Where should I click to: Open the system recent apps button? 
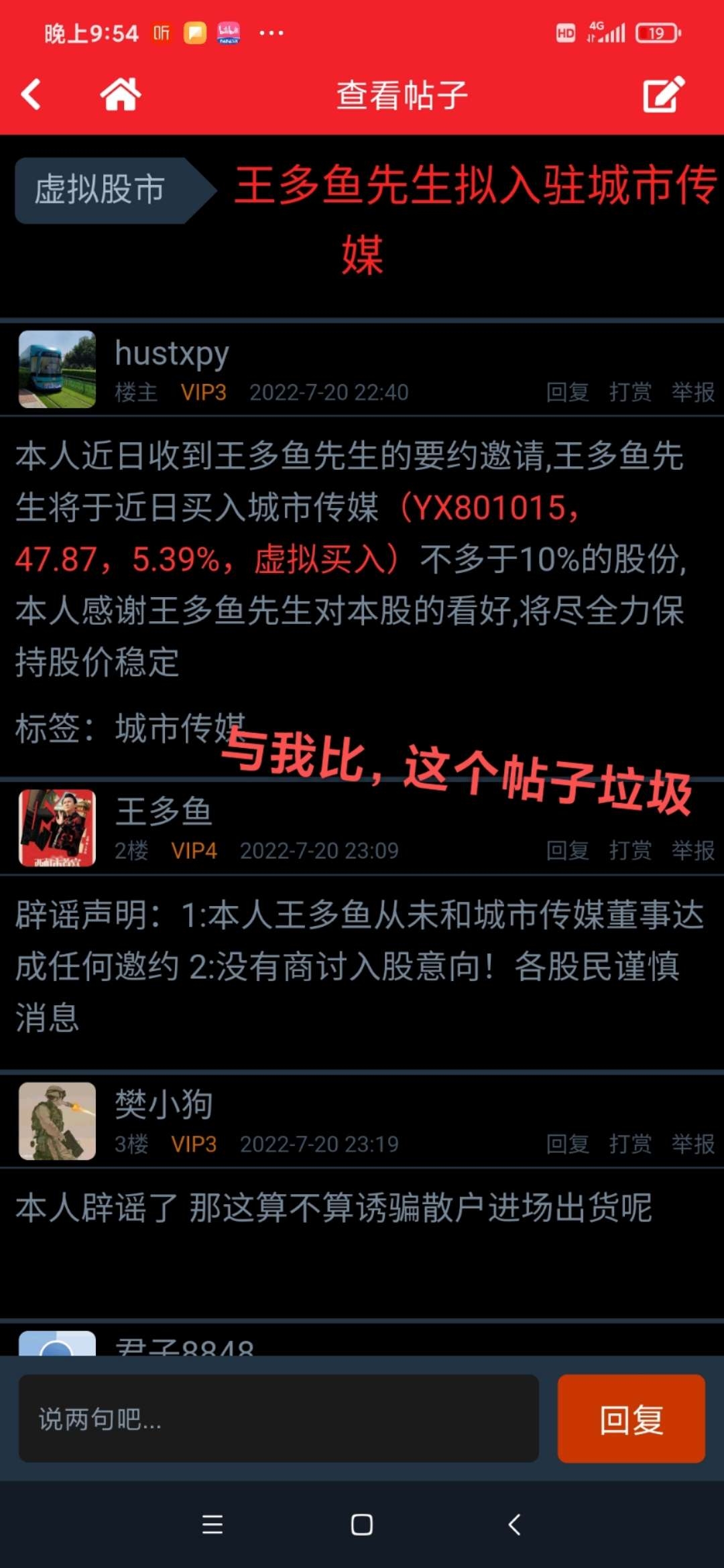213,1524
